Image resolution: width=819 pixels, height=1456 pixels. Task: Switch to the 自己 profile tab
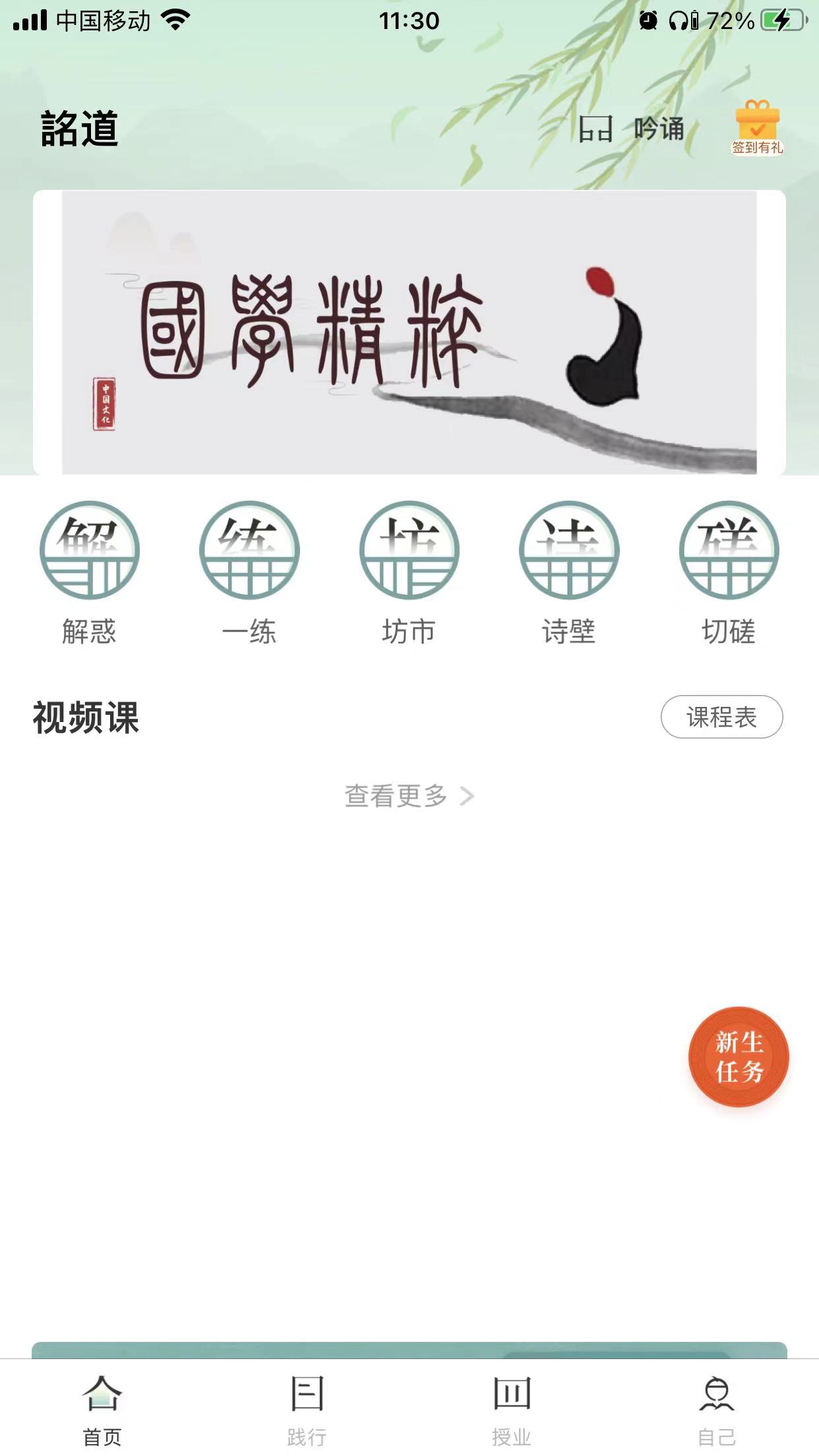pyautogui.click(x=717, y=1410)
